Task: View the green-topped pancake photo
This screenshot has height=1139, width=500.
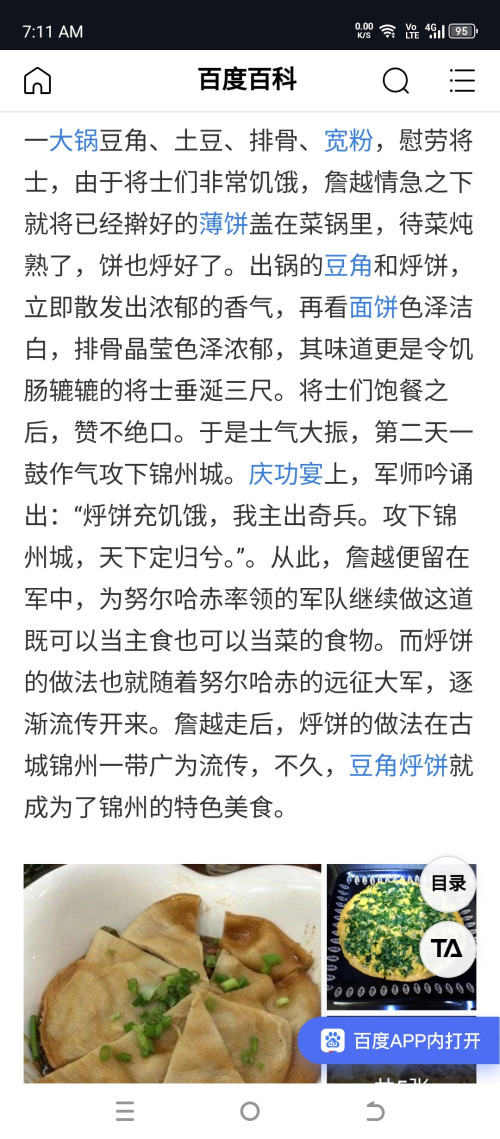Action: pos(401,937)
